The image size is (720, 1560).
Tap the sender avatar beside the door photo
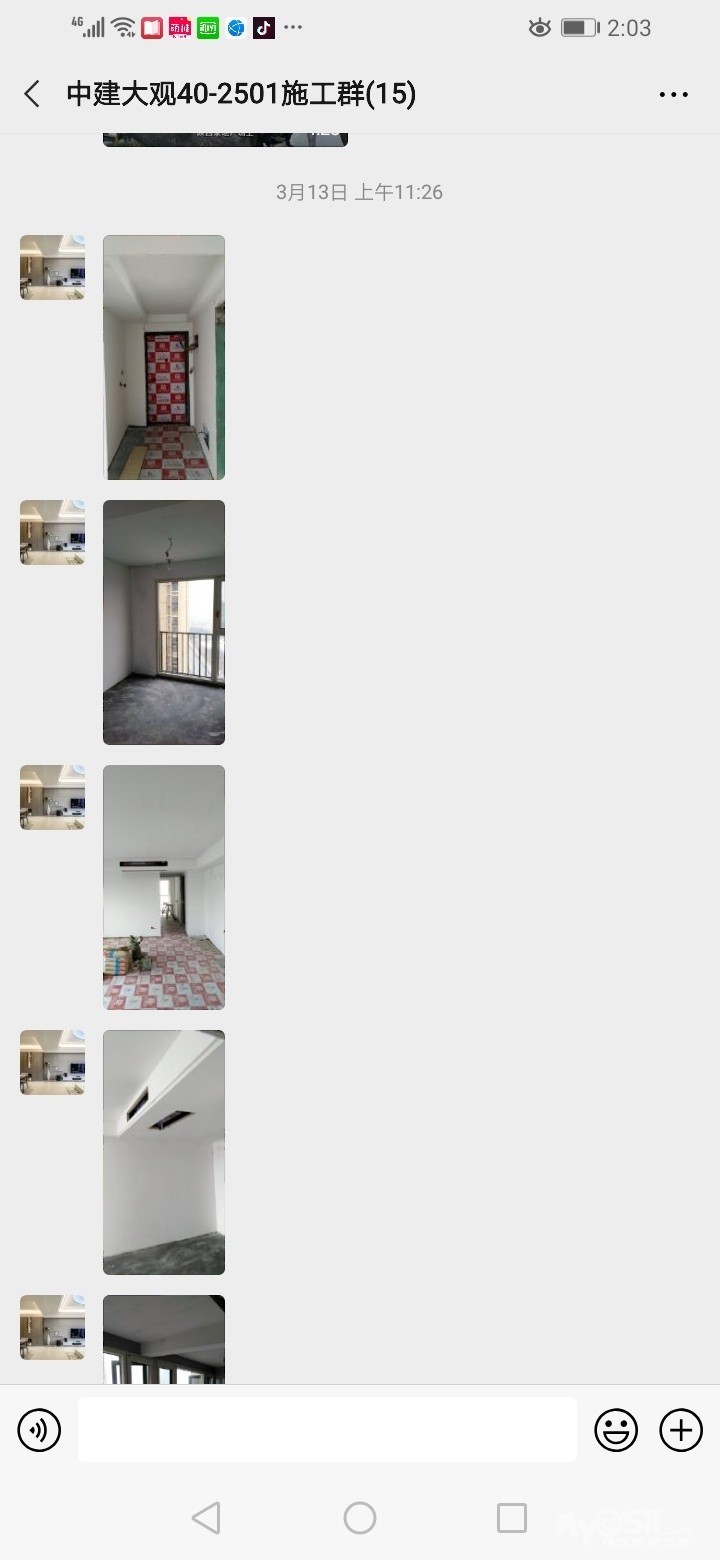(x=52, y=267)
